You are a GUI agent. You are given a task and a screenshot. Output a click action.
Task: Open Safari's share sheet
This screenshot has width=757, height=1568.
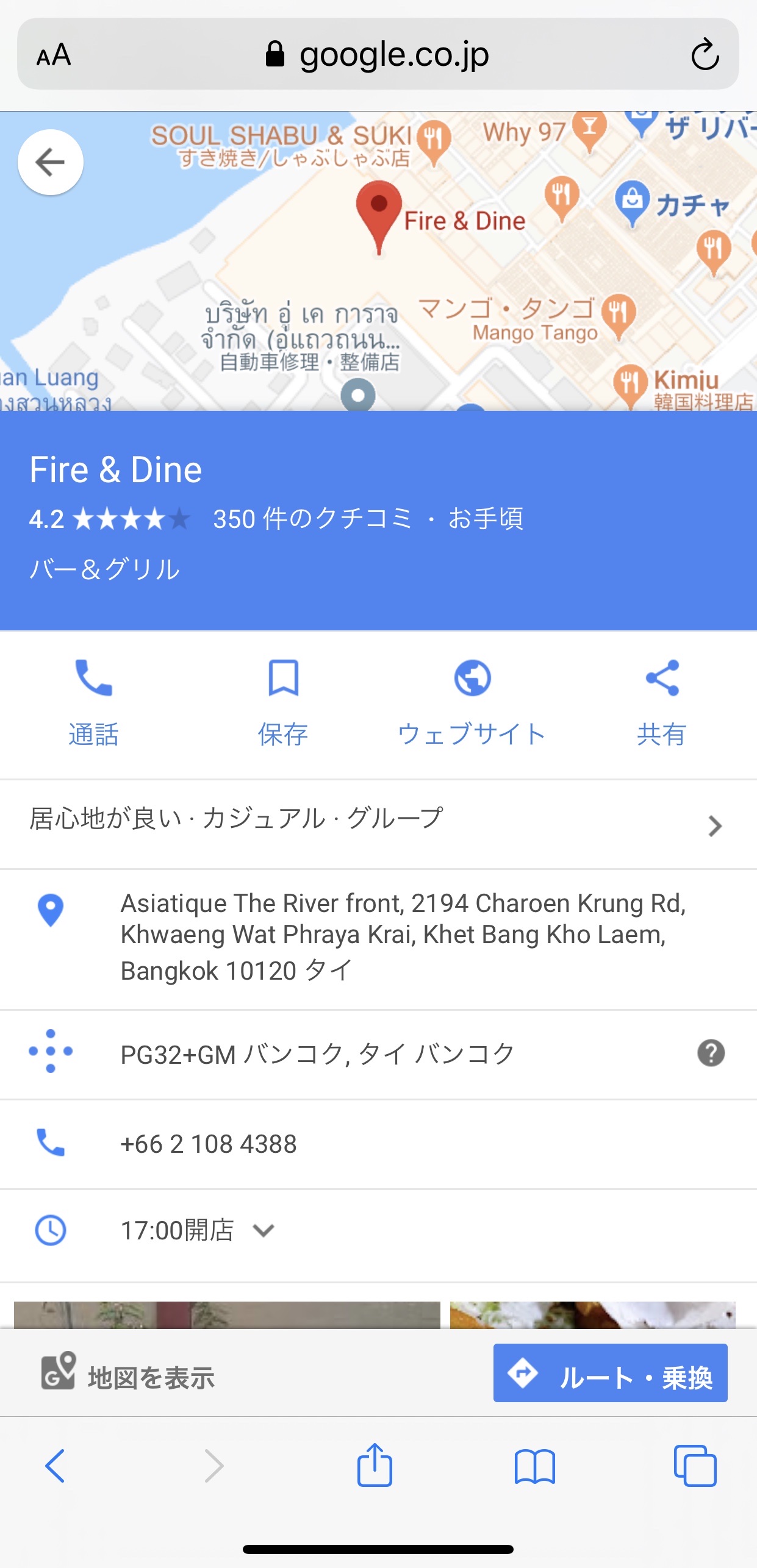pos(375,1465)
